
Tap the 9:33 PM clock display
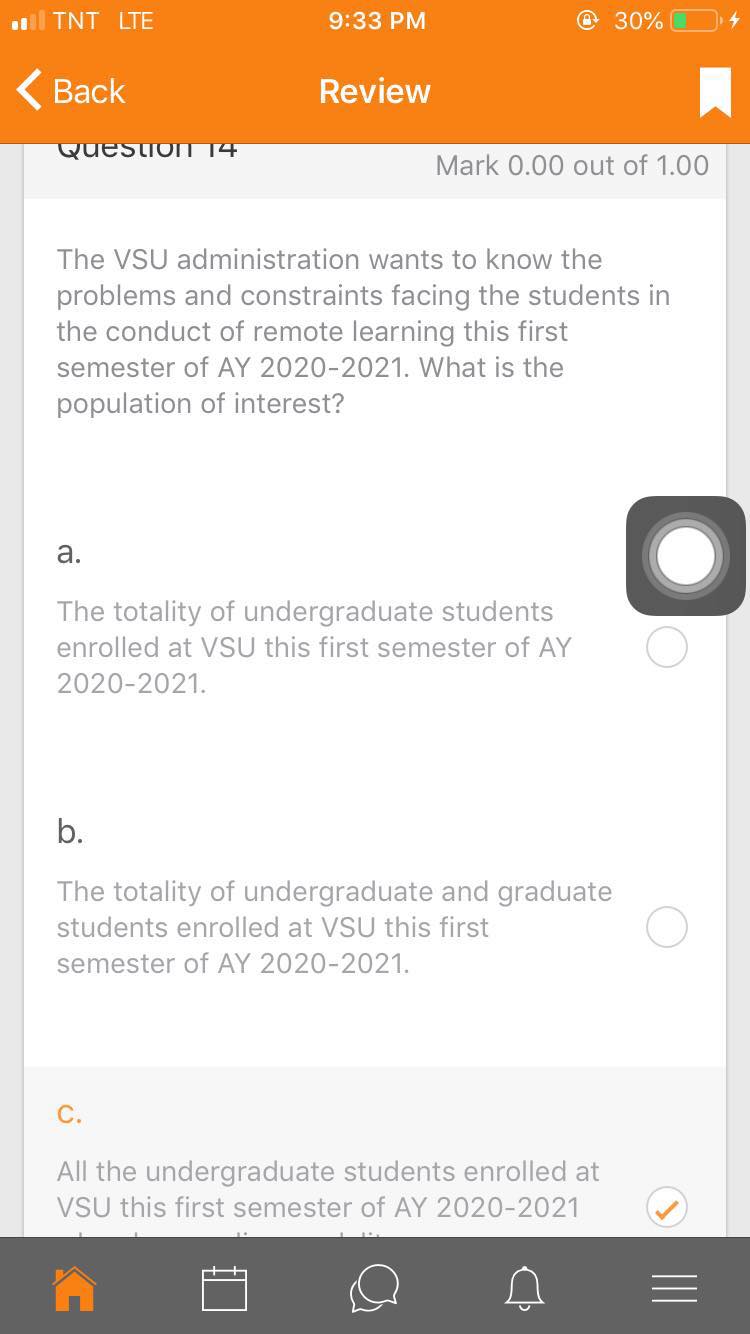377,20
